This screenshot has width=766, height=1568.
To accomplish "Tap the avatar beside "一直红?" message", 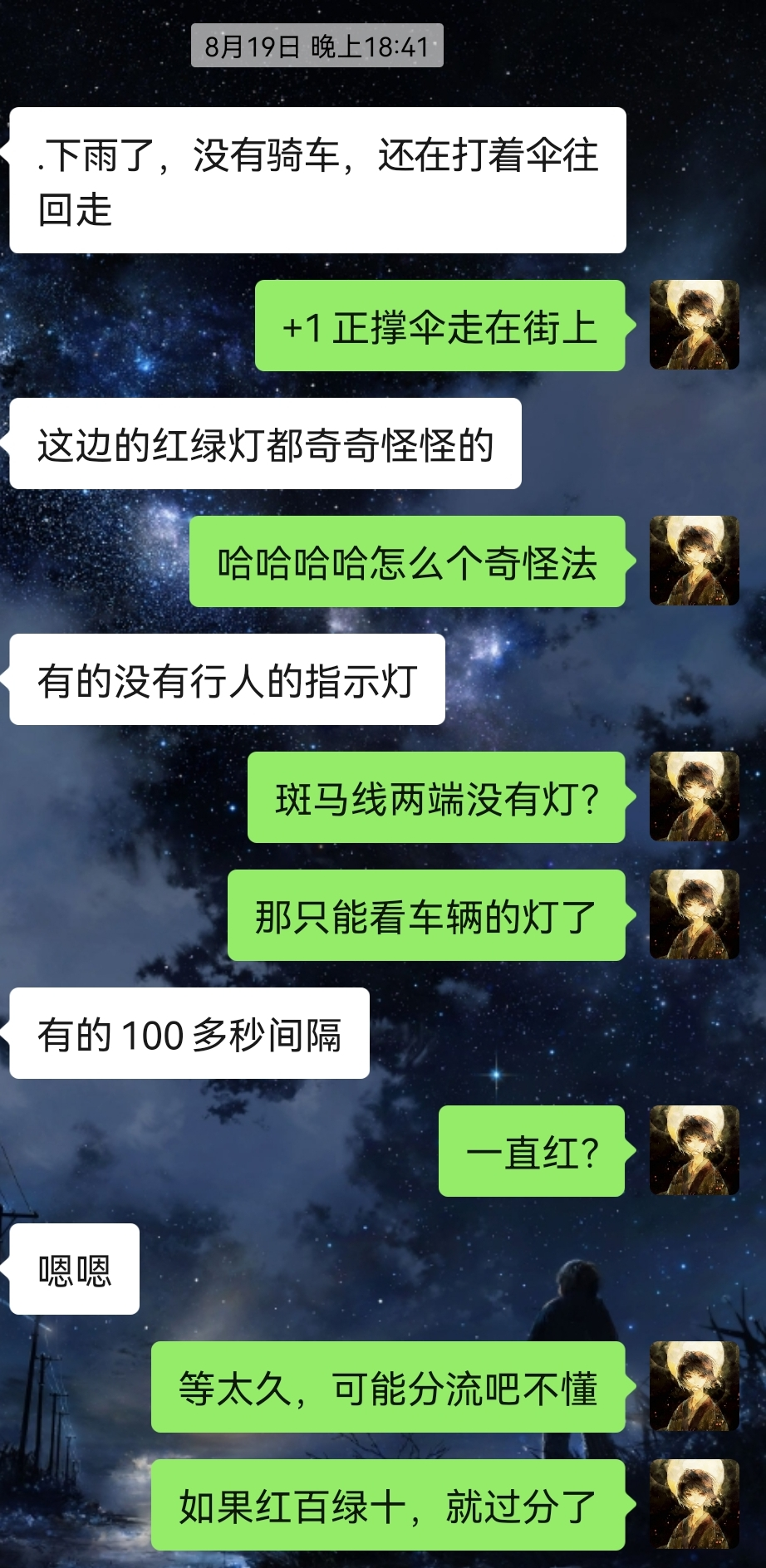I will point(694,1150).
